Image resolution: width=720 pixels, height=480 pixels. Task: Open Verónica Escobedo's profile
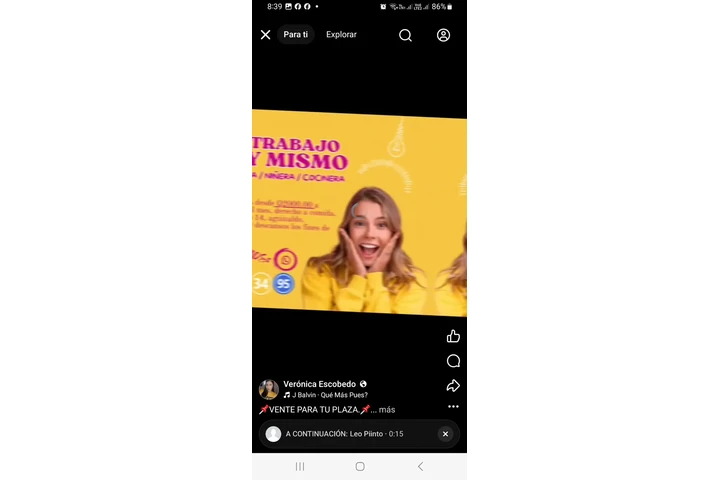(320, 384)
